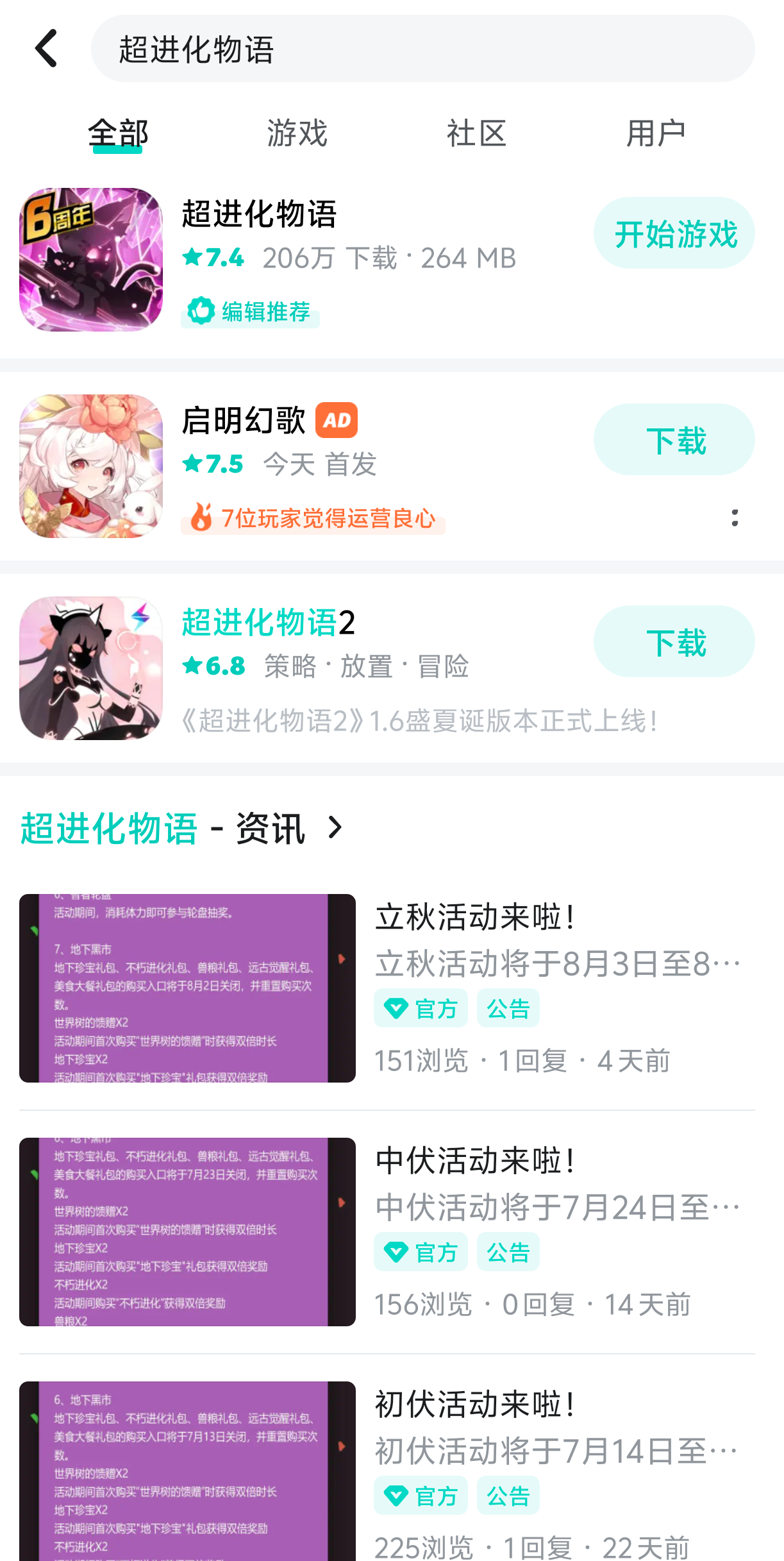Tap the 官方 badge on 立秋活动来啦 post
This screenshot has width=784, height=1561.
click(421, 1008)
